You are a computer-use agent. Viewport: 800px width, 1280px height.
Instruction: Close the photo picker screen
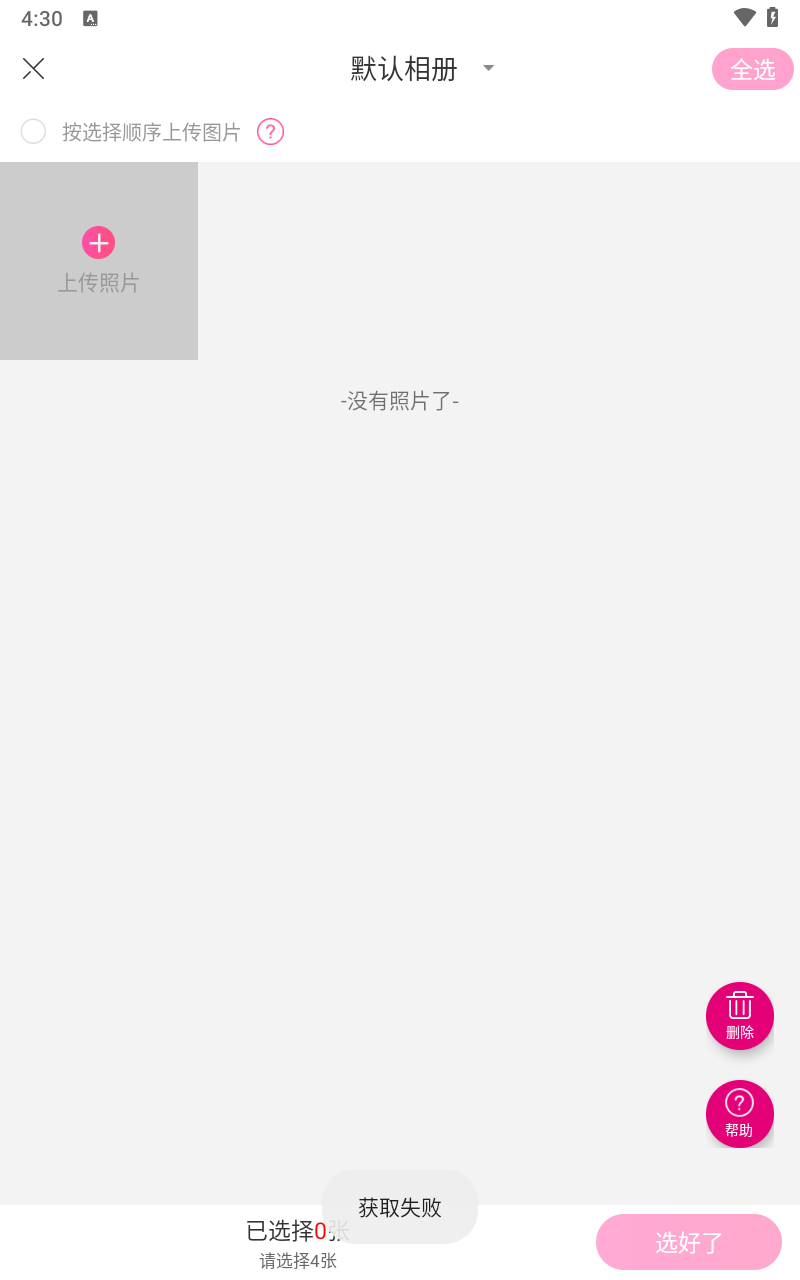point(33,68)
